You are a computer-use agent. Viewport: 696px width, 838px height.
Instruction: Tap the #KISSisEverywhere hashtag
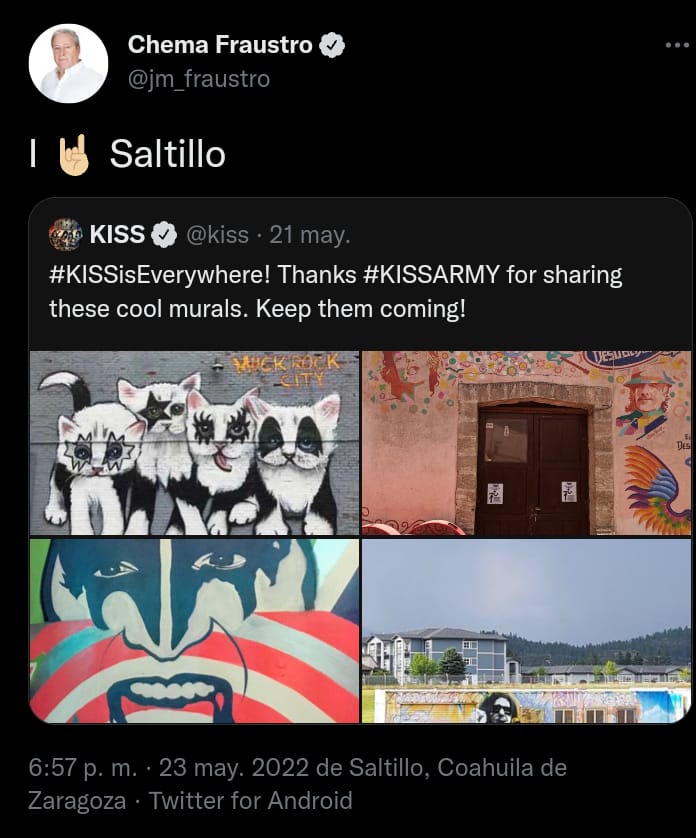tap(161, 275)
